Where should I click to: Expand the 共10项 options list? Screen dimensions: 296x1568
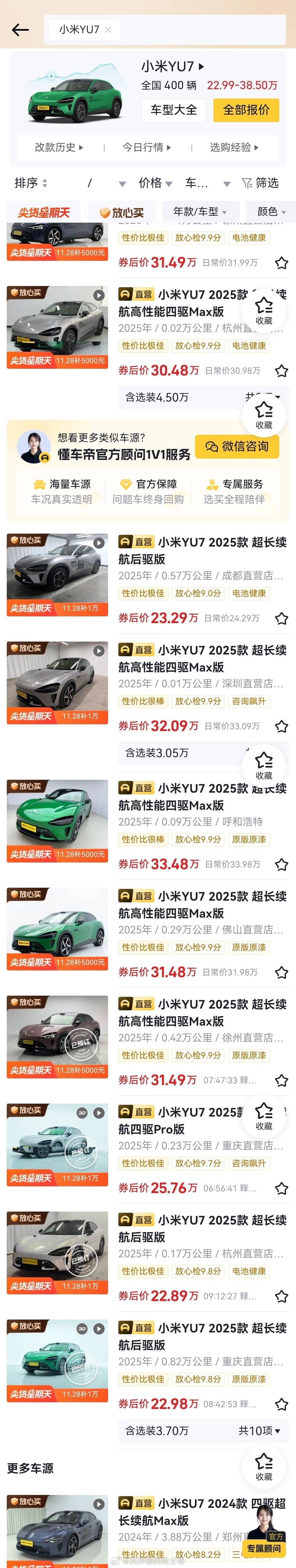tap(260, 1430)
